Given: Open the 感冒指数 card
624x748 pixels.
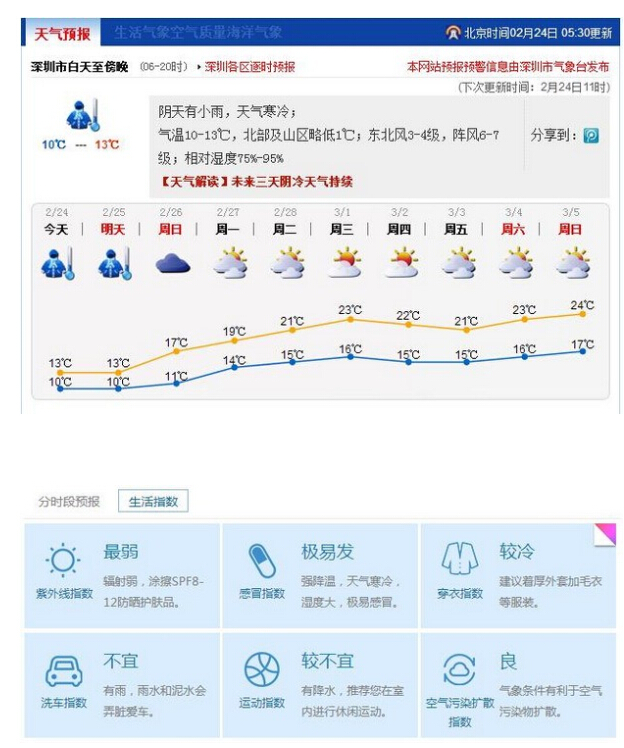Looking at the screenshot, I should (320, 575).
